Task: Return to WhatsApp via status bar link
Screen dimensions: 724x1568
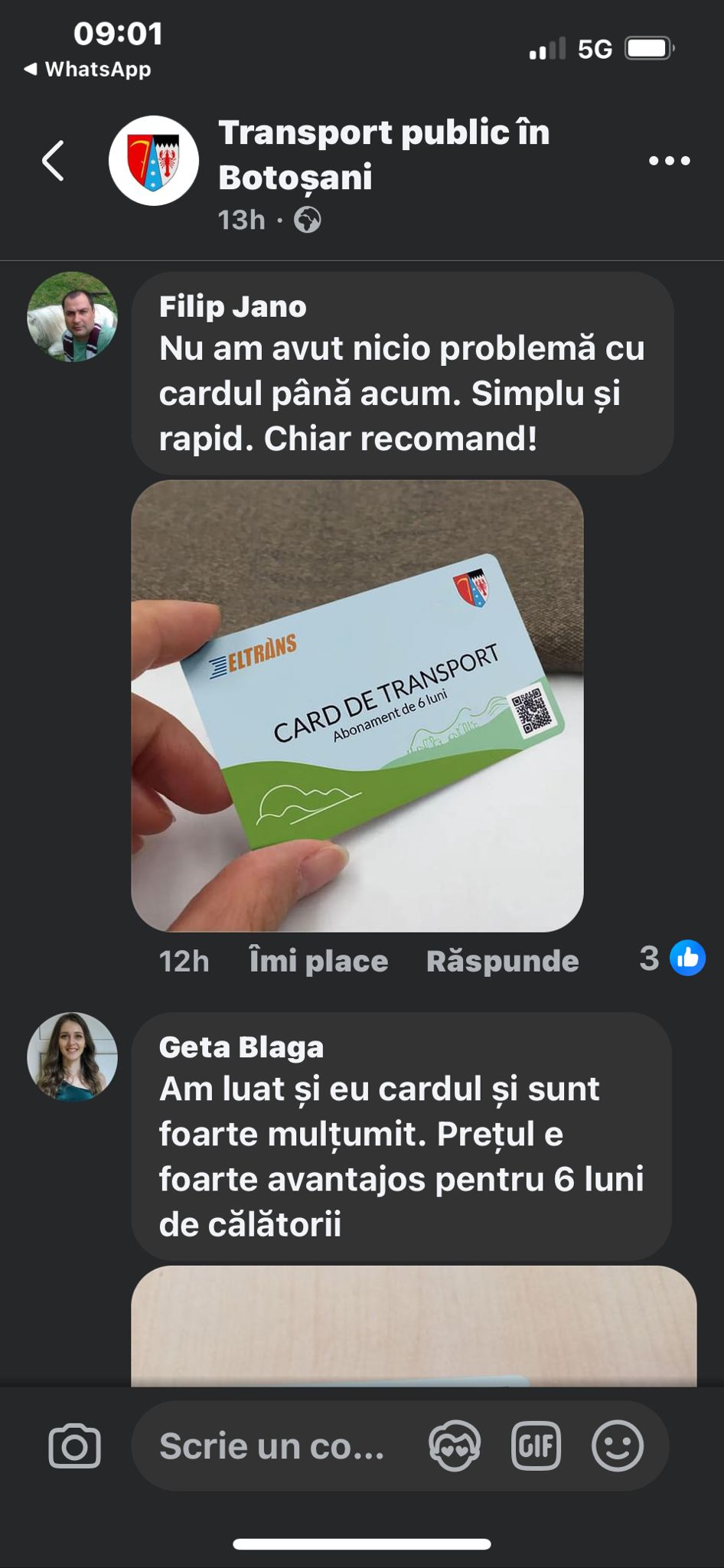Action: pyautogui.click(x=88, y=70)
